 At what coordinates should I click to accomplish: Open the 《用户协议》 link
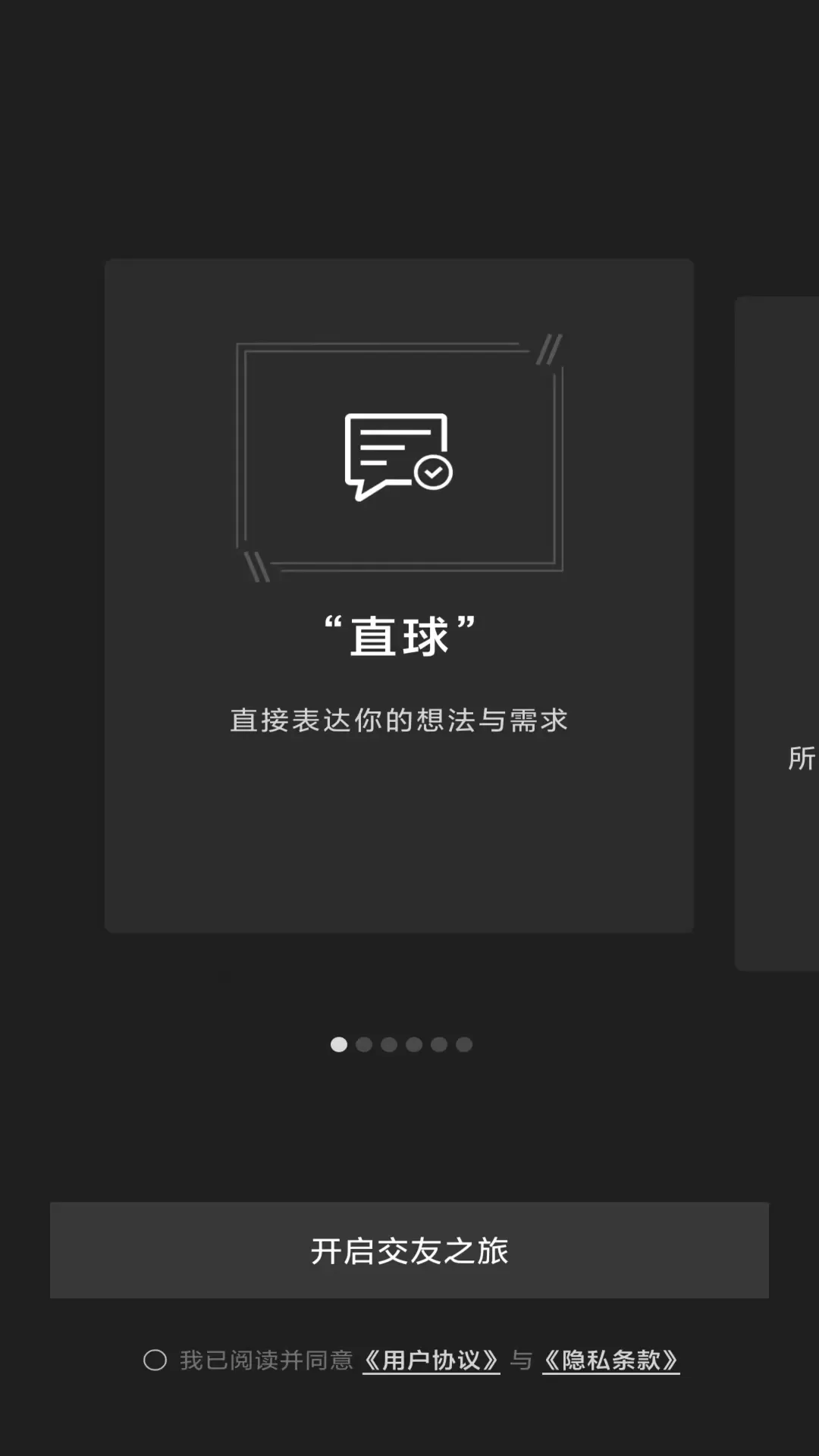431,1360
